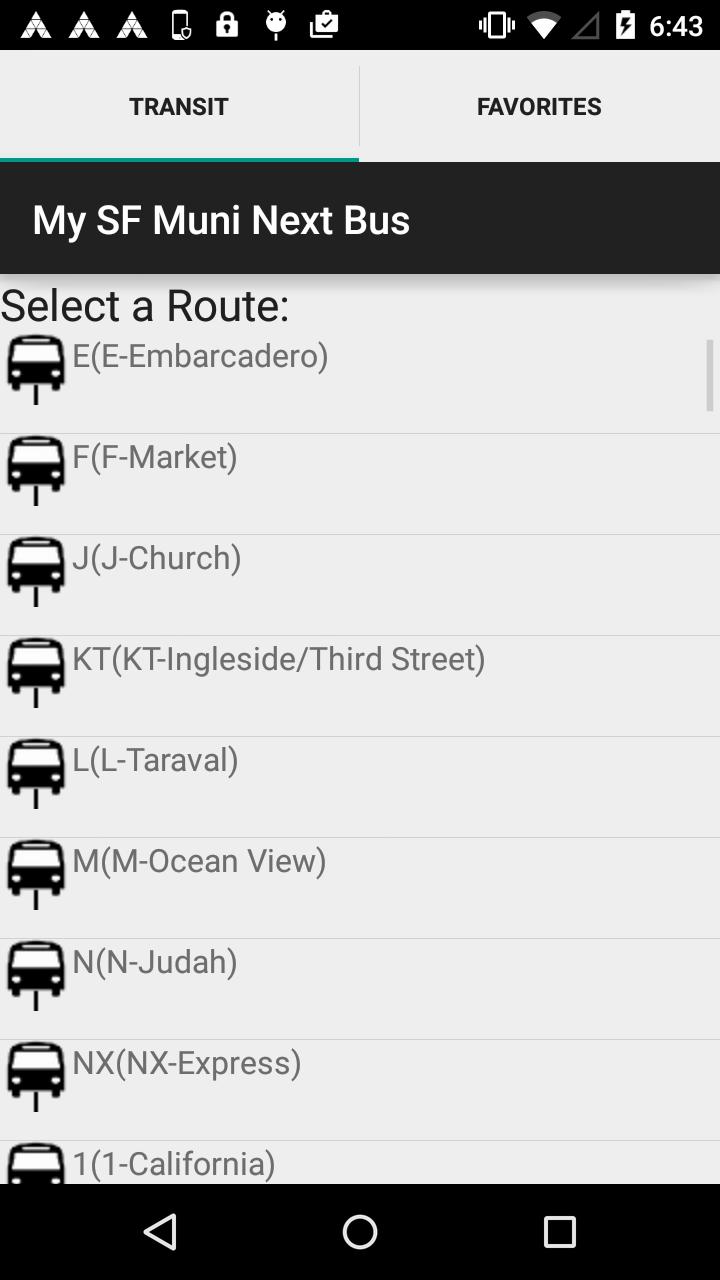Tap the back navigation button
The height and width of the screenshot is (1280, 720).
162,1231
